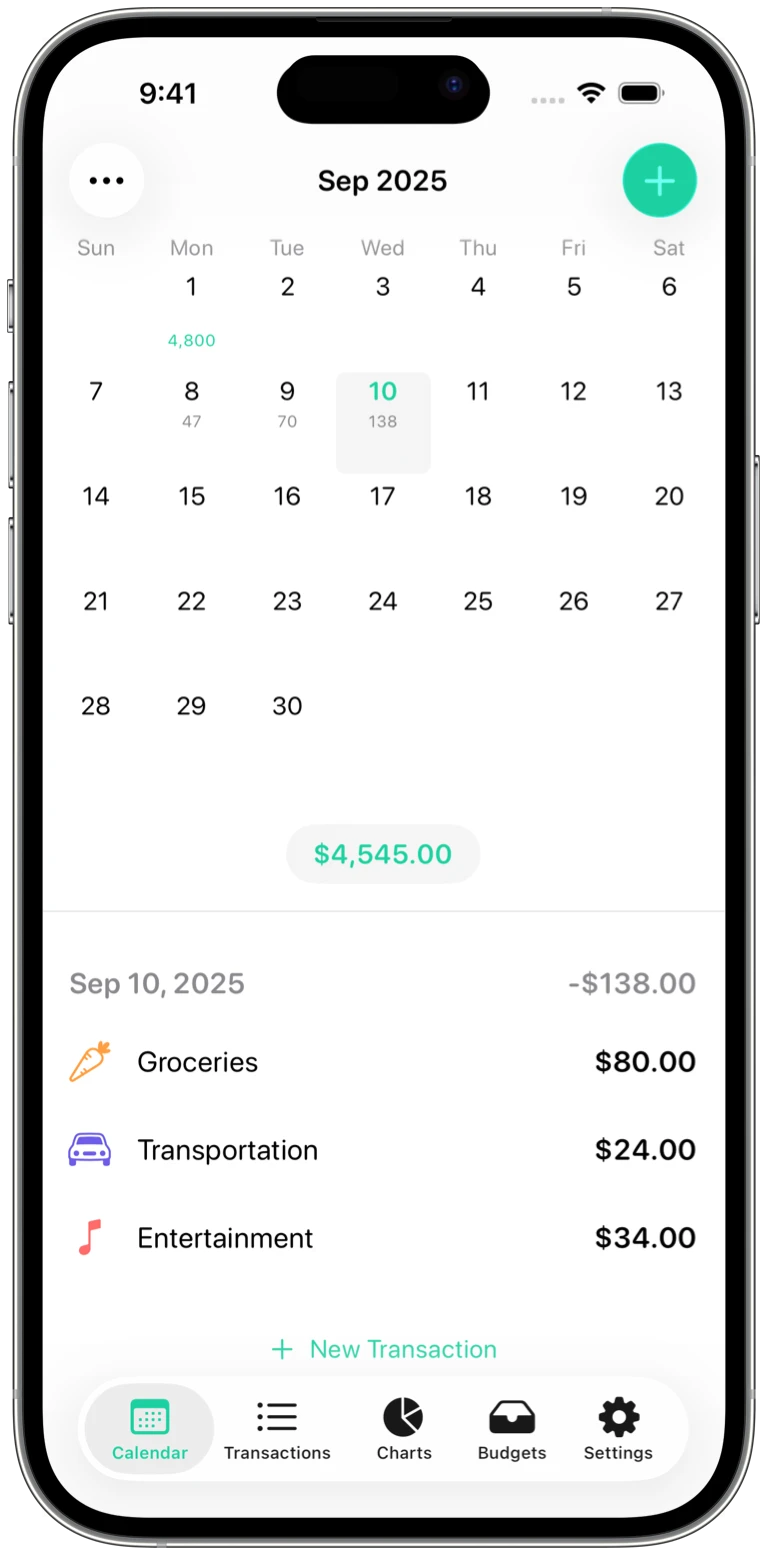Expand details for the $4,545.00 total

point(383,854)
